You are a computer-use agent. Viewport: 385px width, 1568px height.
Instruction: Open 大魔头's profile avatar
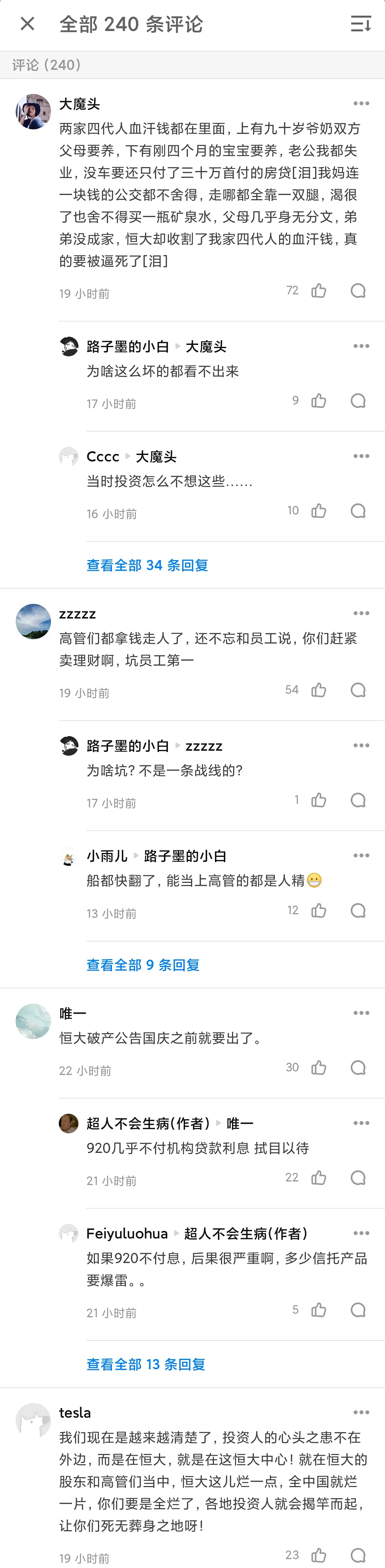click(33, 112)
